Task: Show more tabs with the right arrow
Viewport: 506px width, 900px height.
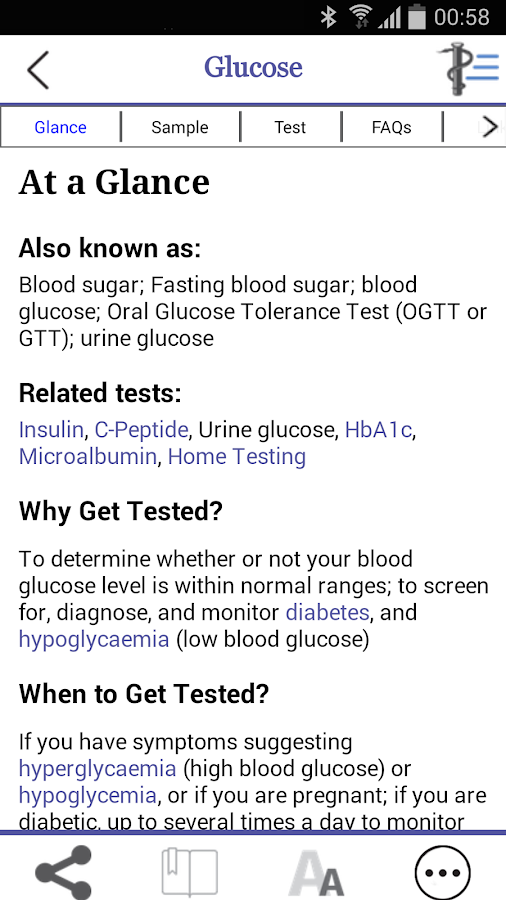Action: pyautogui.click(x=489, y=127)
